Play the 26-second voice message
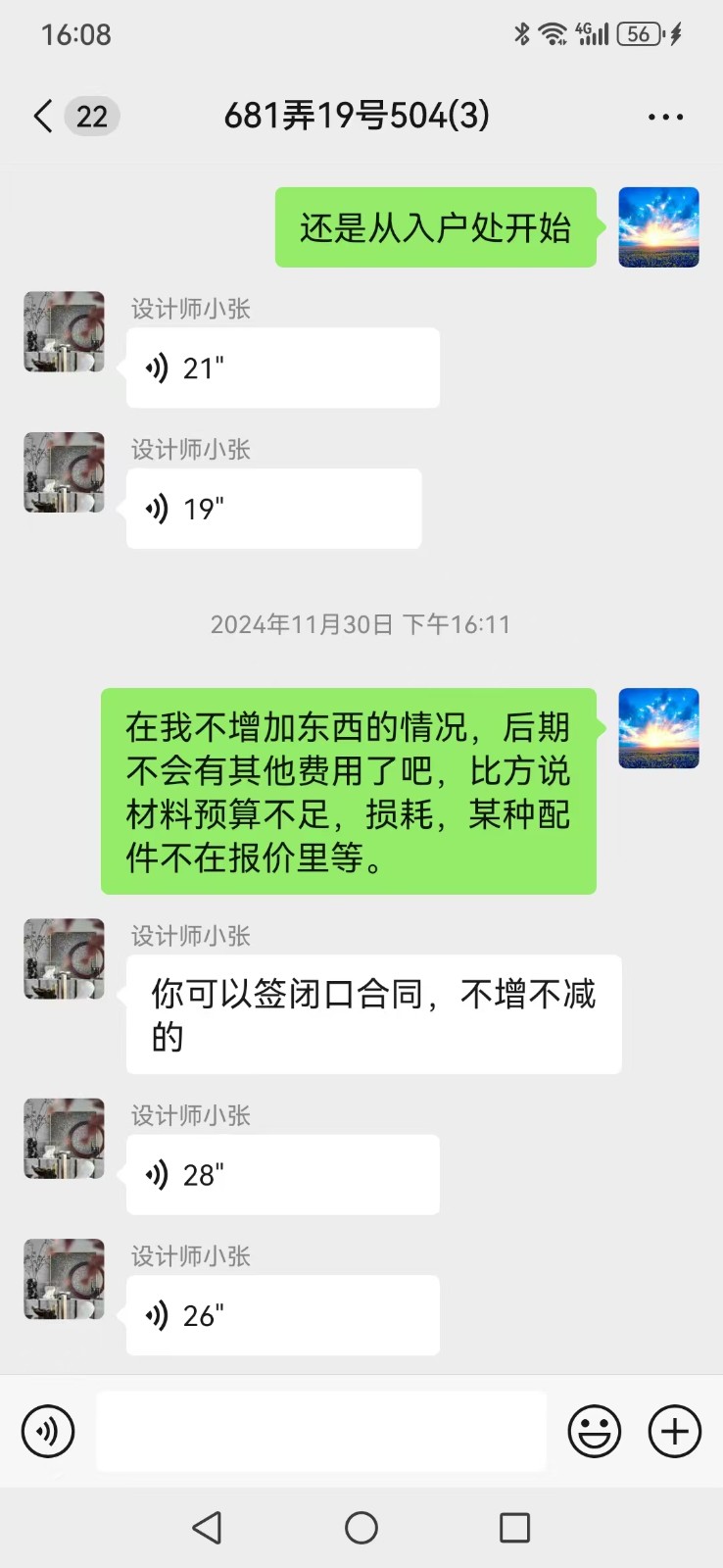 tap(282, 1316)
